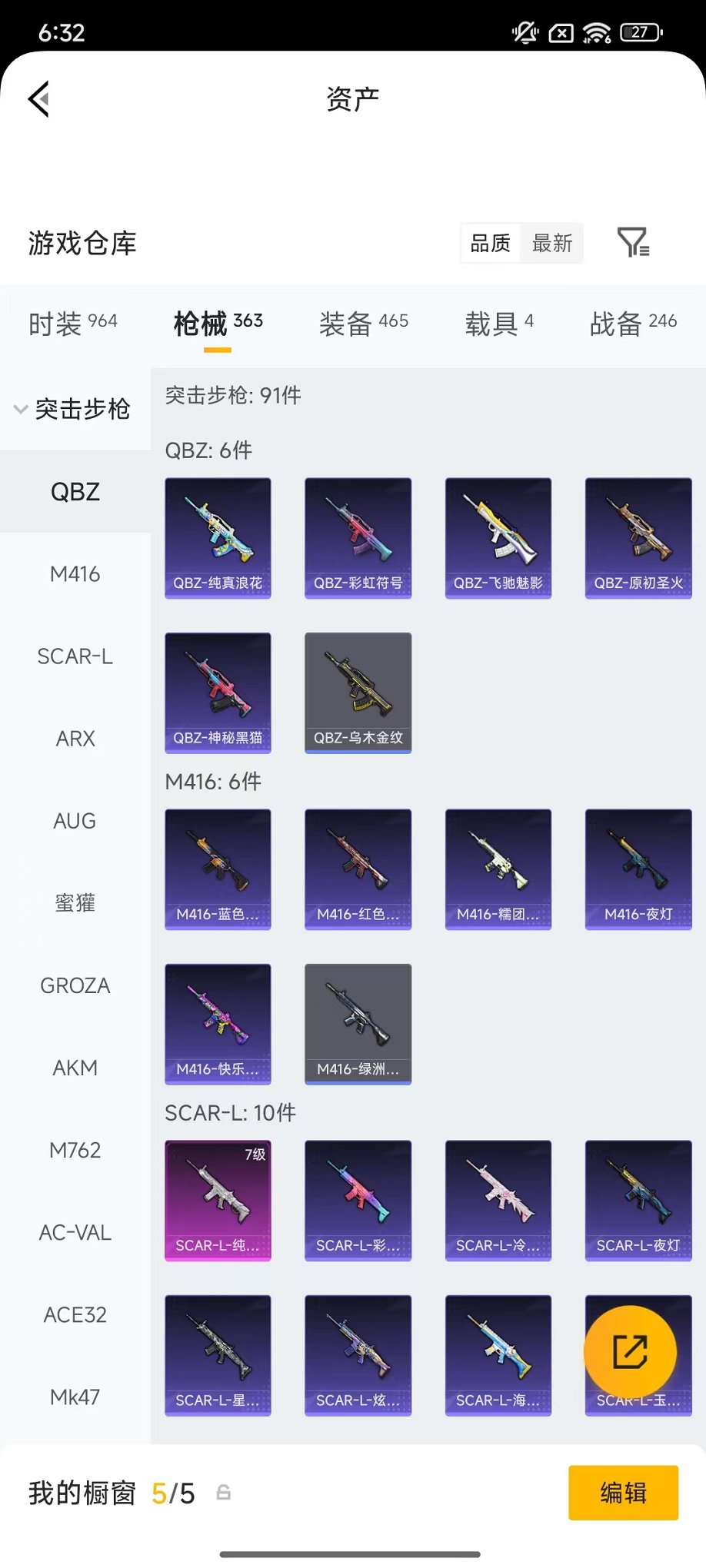
Task: Tap the orange floating share button
Action: (x=630, y=1352)
